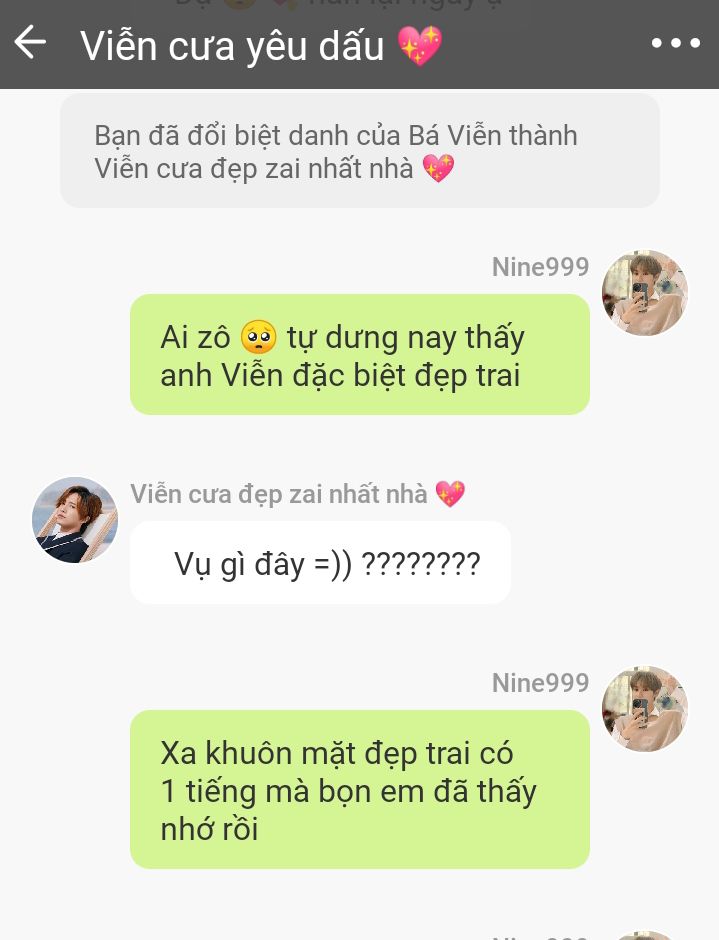
Task: Open Nine999's avatar beside the "Ai zô" message
Action: [x=644, y=293]
